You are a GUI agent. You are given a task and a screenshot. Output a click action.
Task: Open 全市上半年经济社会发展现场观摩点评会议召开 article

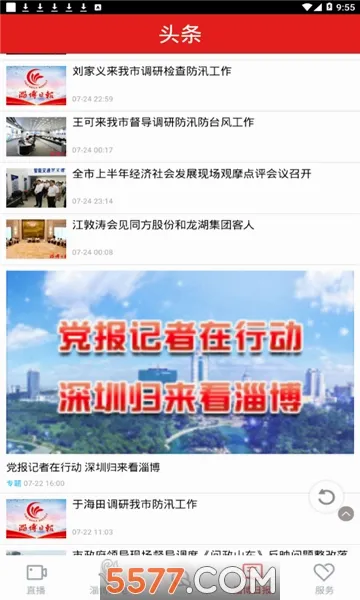180,188
